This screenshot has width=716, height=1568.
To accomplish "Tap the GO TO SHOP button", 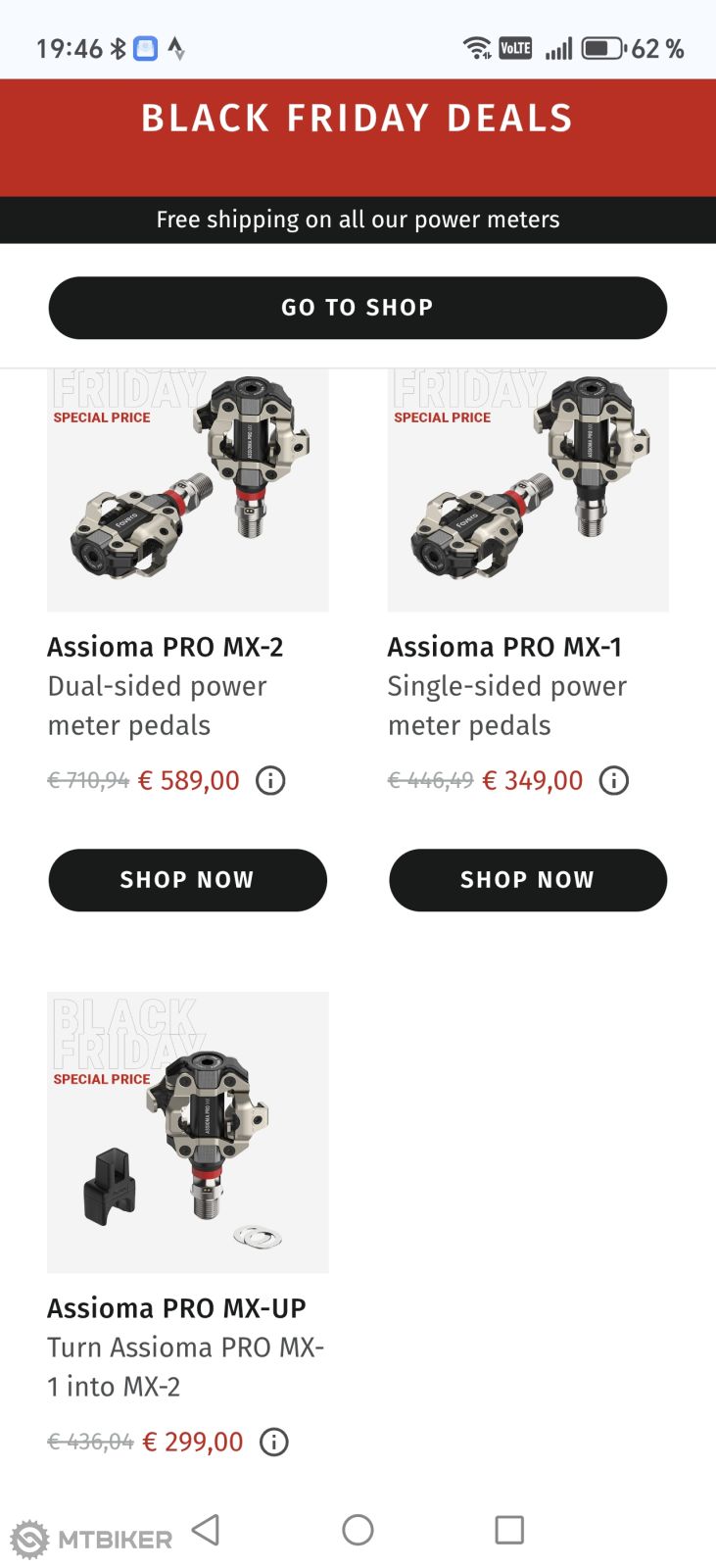I will pos(358,308).
